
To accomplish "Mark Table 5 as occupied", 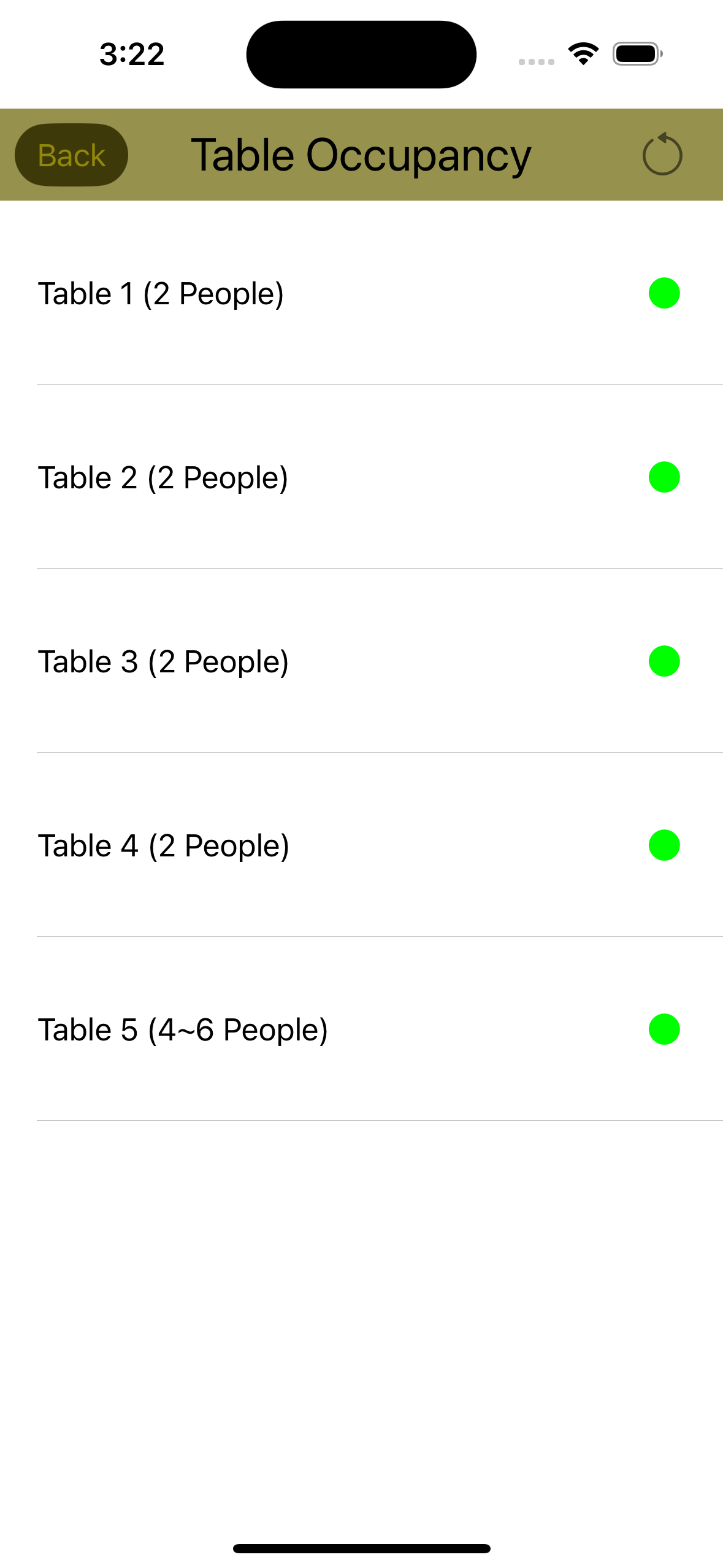I will 362,1029.
